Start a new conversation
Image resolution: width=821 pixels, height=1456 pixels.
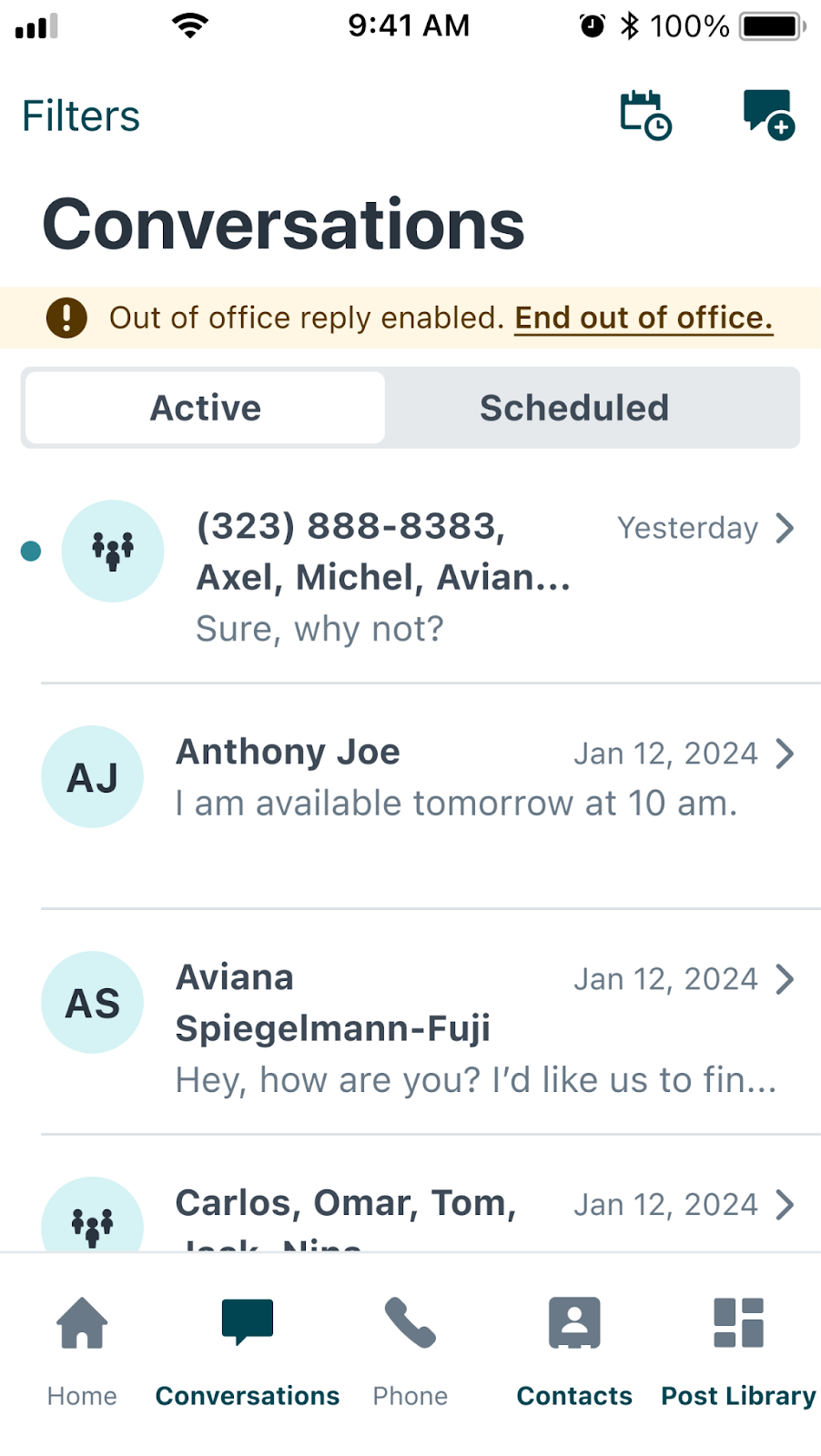tap(769, 115)
